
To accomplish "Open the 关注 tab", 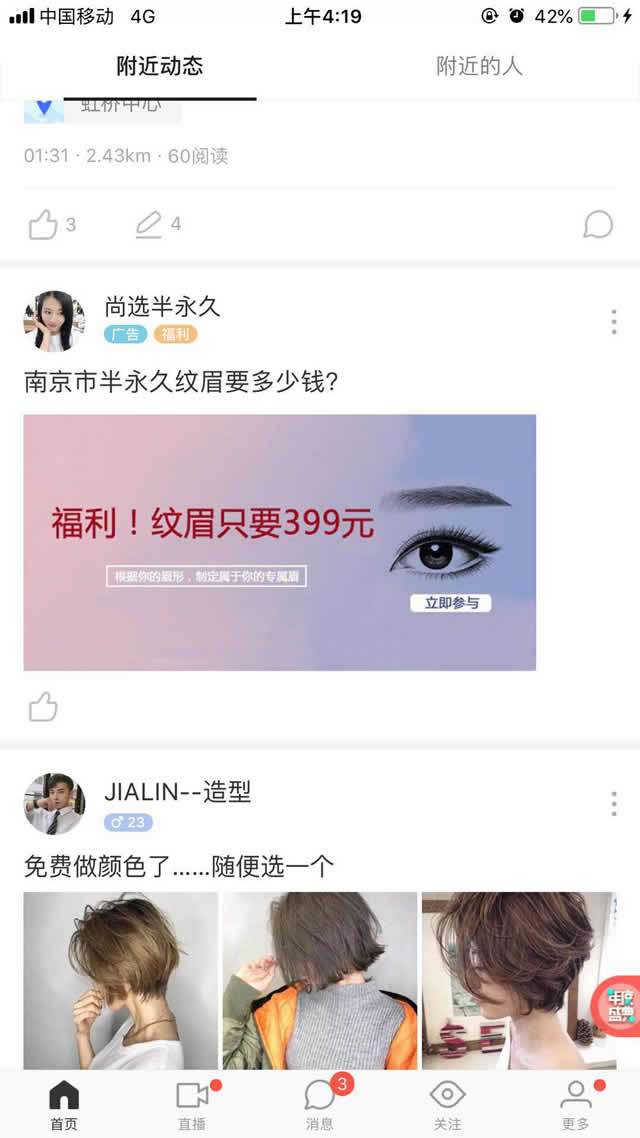I will 447,1103.
